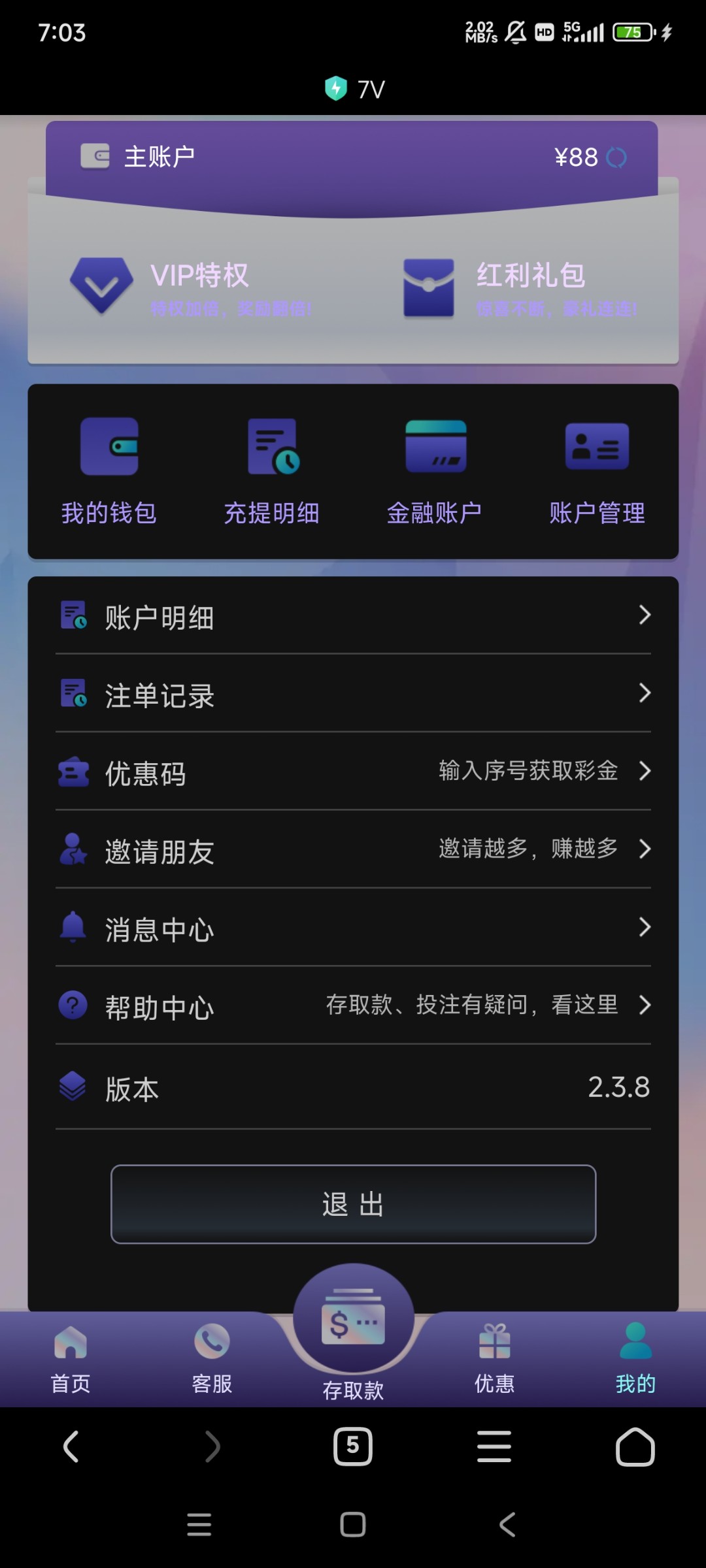Open 消息中心 message center
This screenshot has width=706, height=1568.
pos(353,928)
